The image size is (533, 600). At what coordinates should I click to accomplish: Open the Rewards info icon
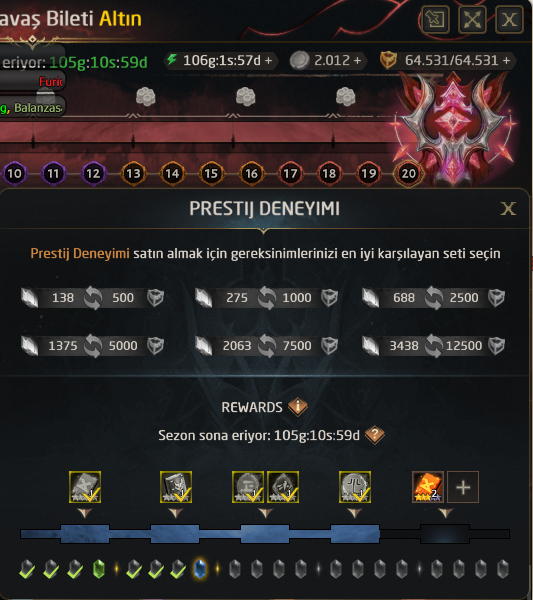click(298, 407)
